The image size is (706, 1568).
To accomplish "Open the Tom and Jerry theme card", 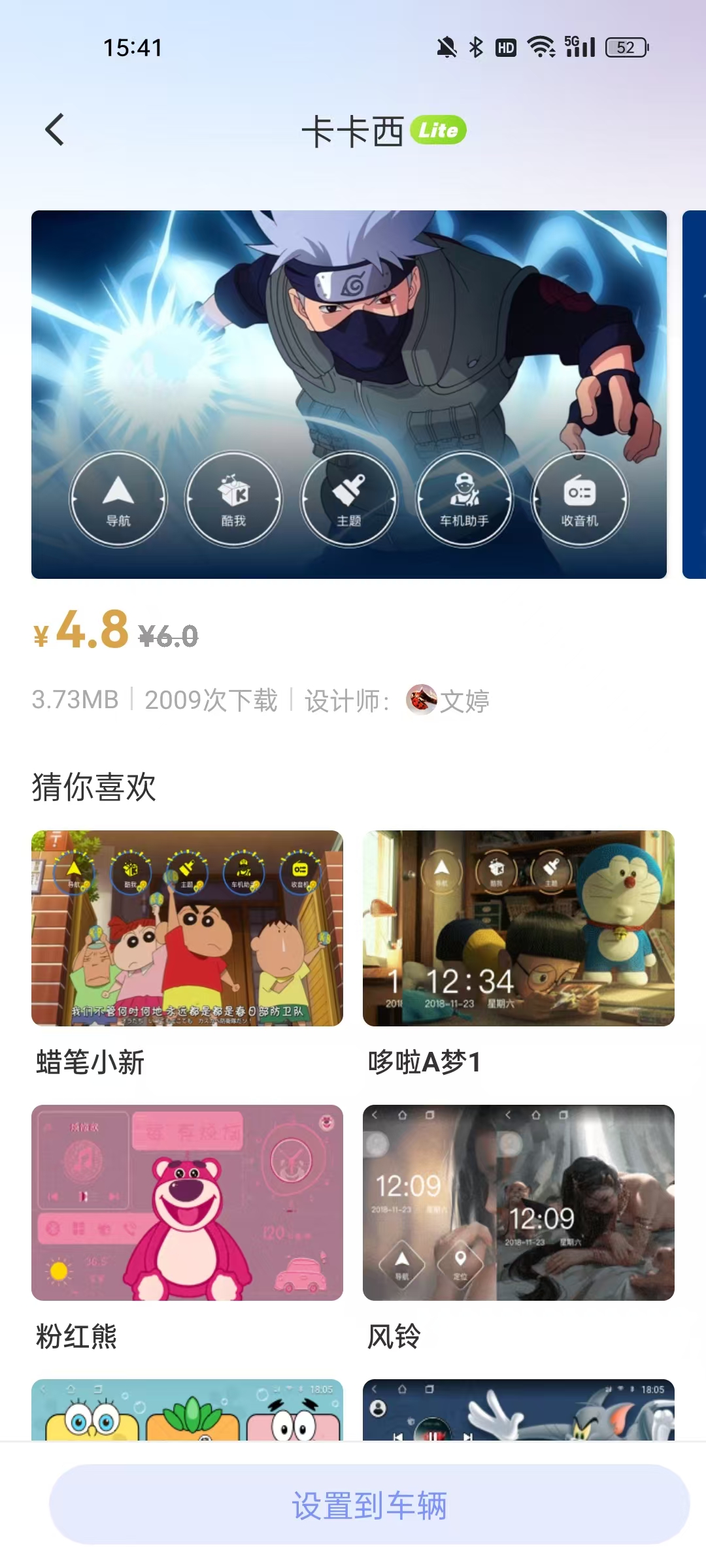I will 518,1410.
